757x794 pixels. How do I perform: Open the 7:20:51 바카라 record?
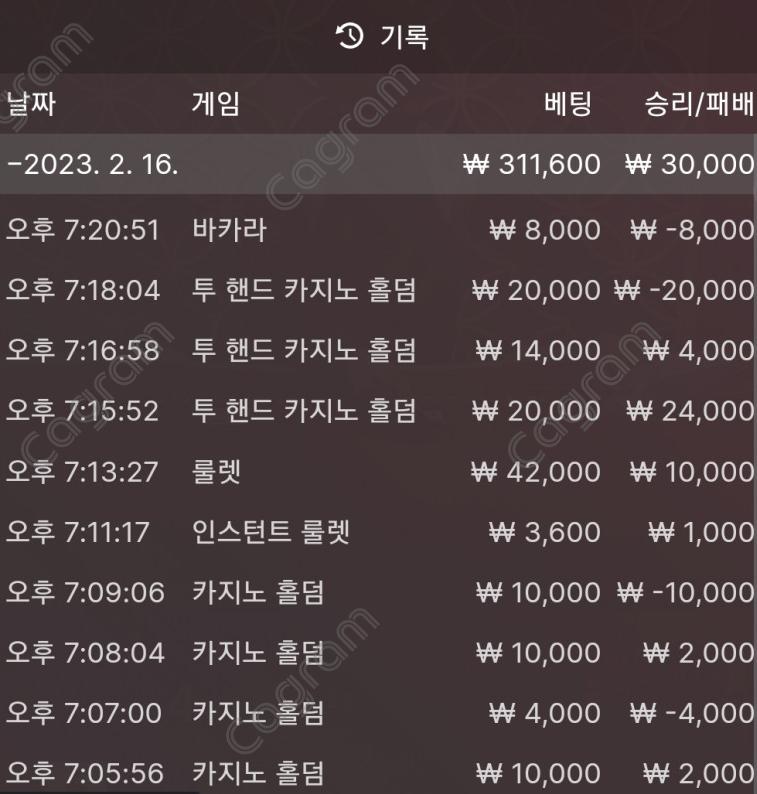click(x=378, y=230)
